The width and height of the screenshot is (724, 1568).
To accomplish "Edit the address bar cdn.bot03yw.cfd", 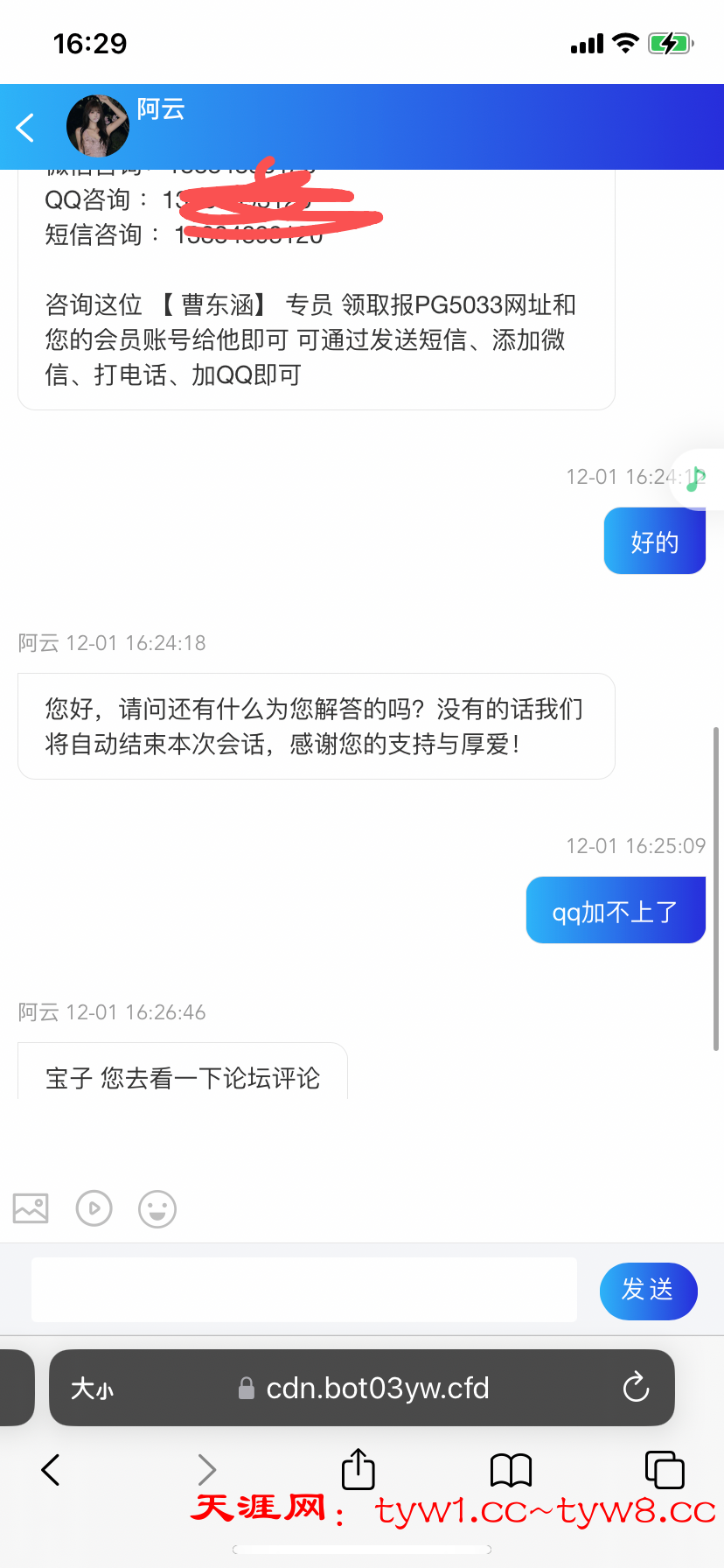I will coord(377,1389).
